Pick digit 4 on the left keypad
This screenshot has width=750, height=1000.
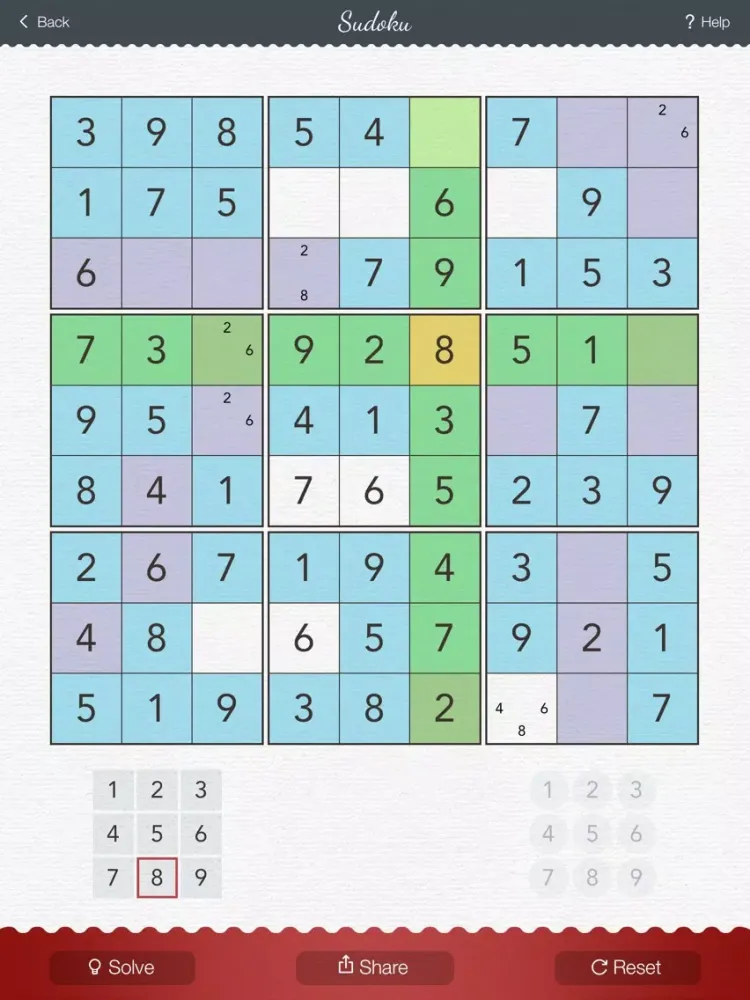pyautogui.click(x=113, y=835)
